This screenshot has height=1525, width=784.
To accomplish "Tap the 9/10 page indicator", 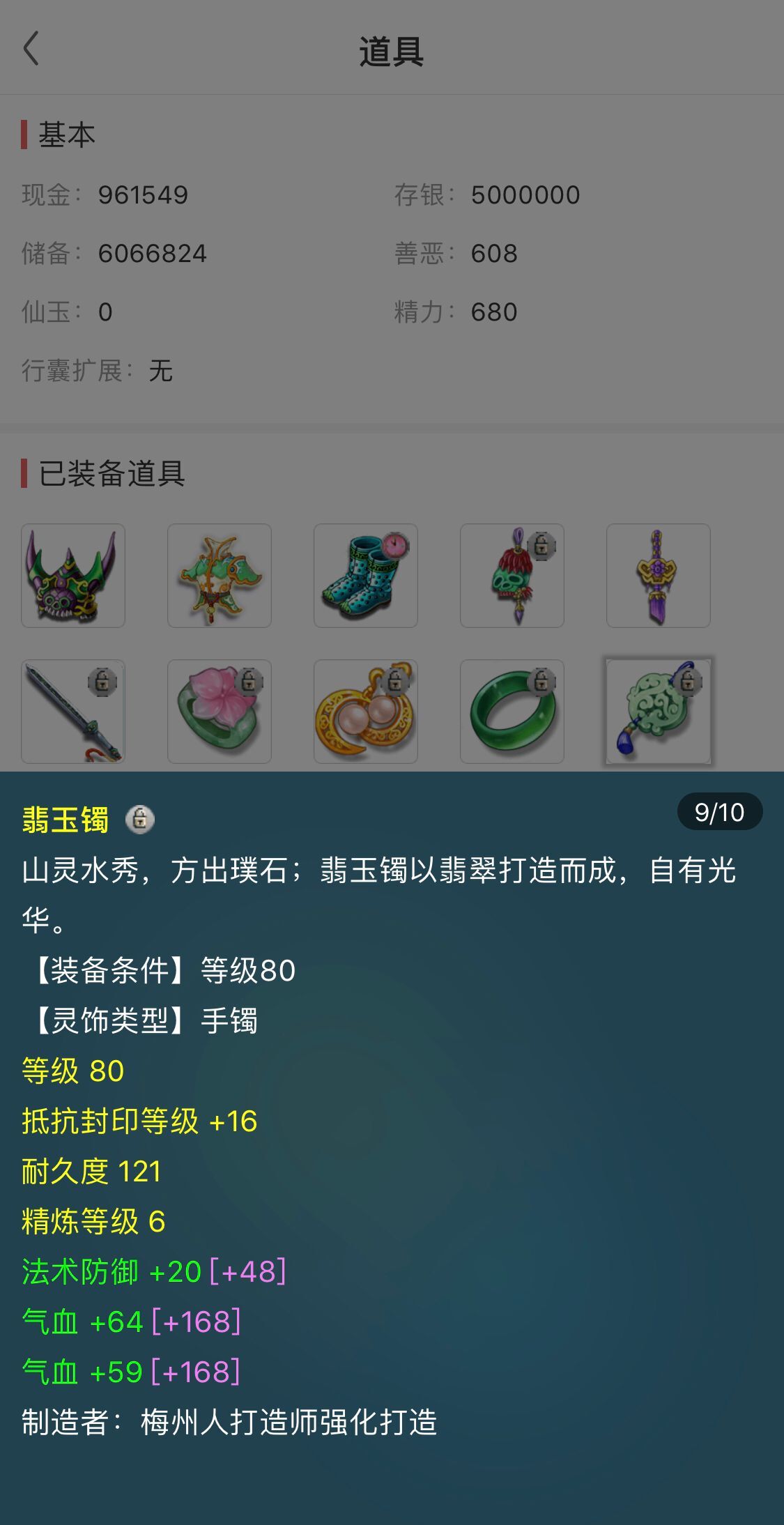I will tap(718, 811).
